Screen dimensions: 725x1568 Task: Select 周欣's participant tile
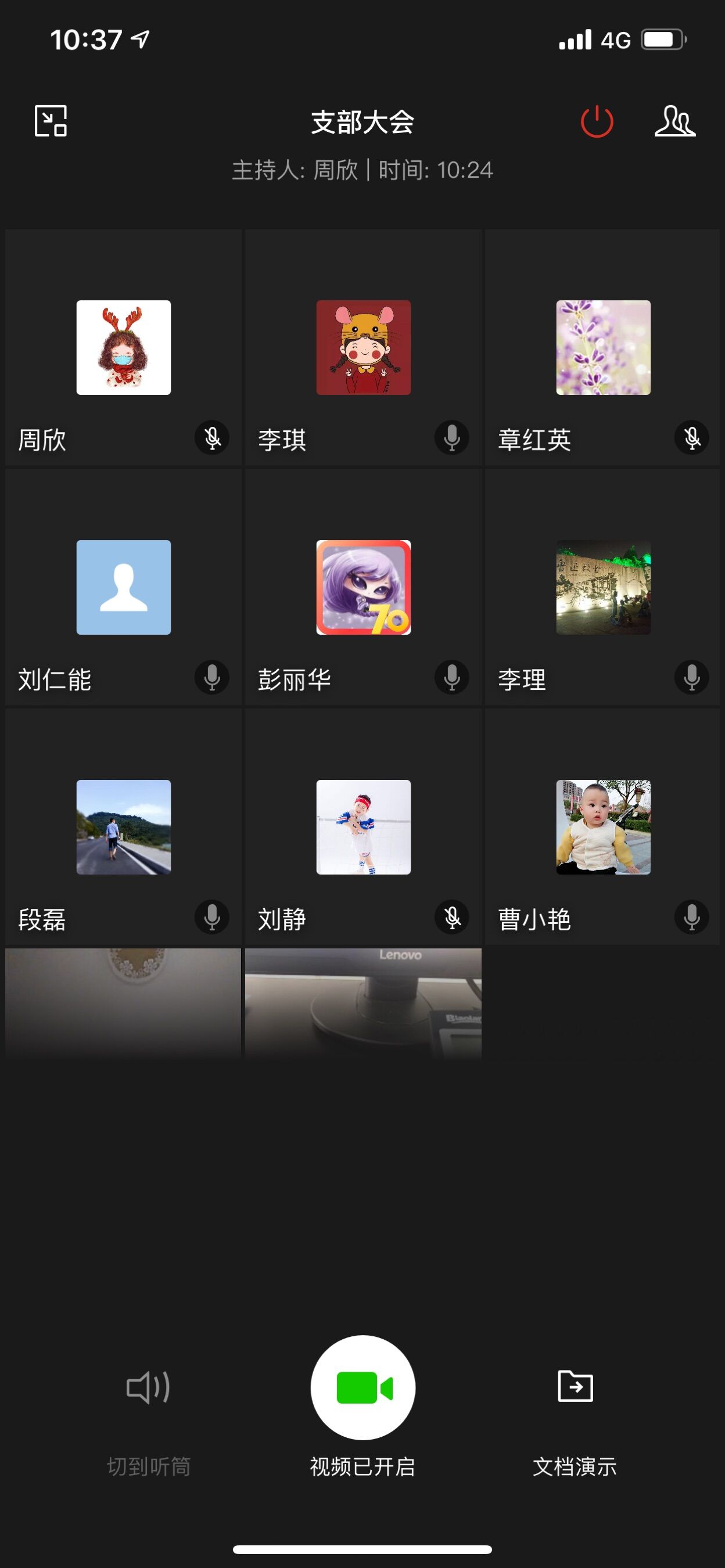click(x=124, y=347)
